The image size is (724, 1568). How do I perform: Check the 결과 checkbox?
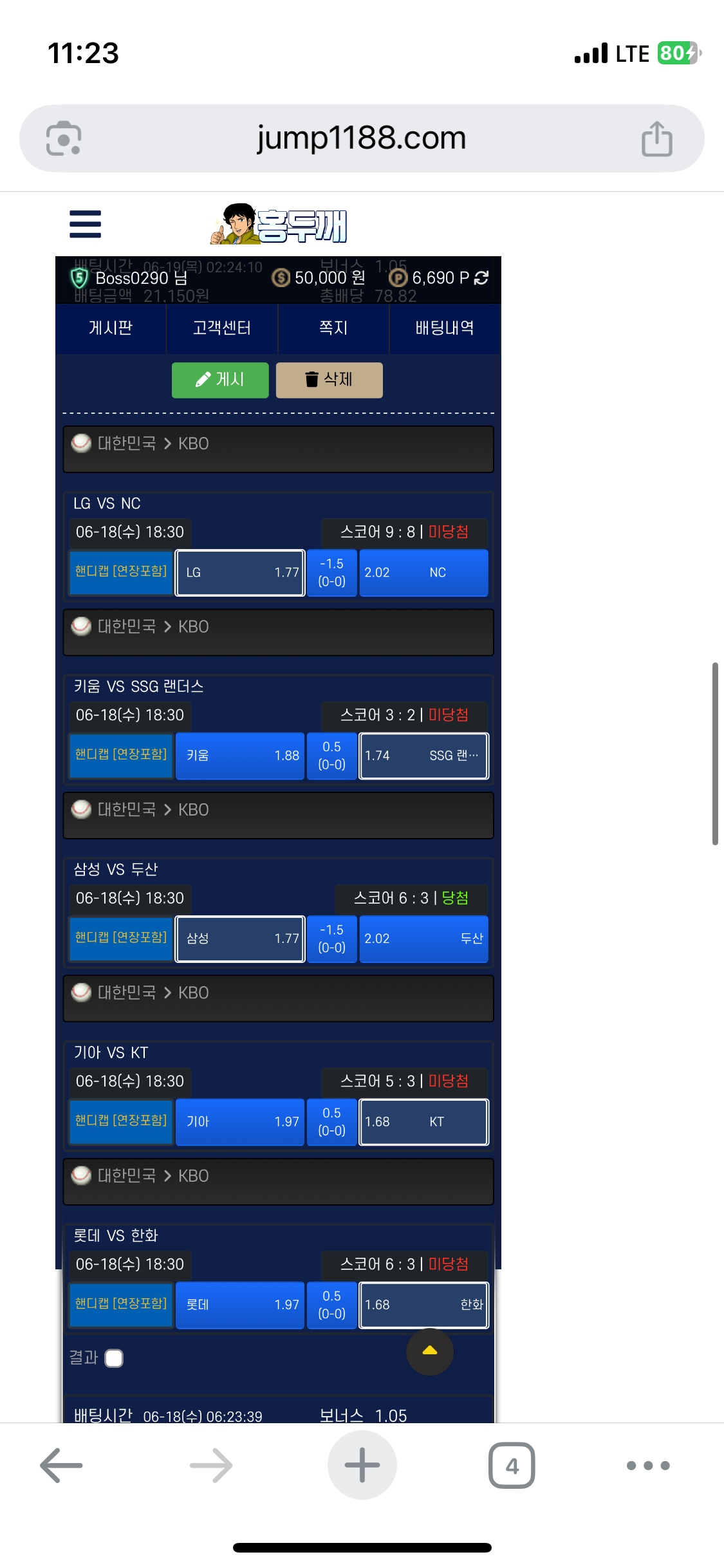tap(114, 1358)
